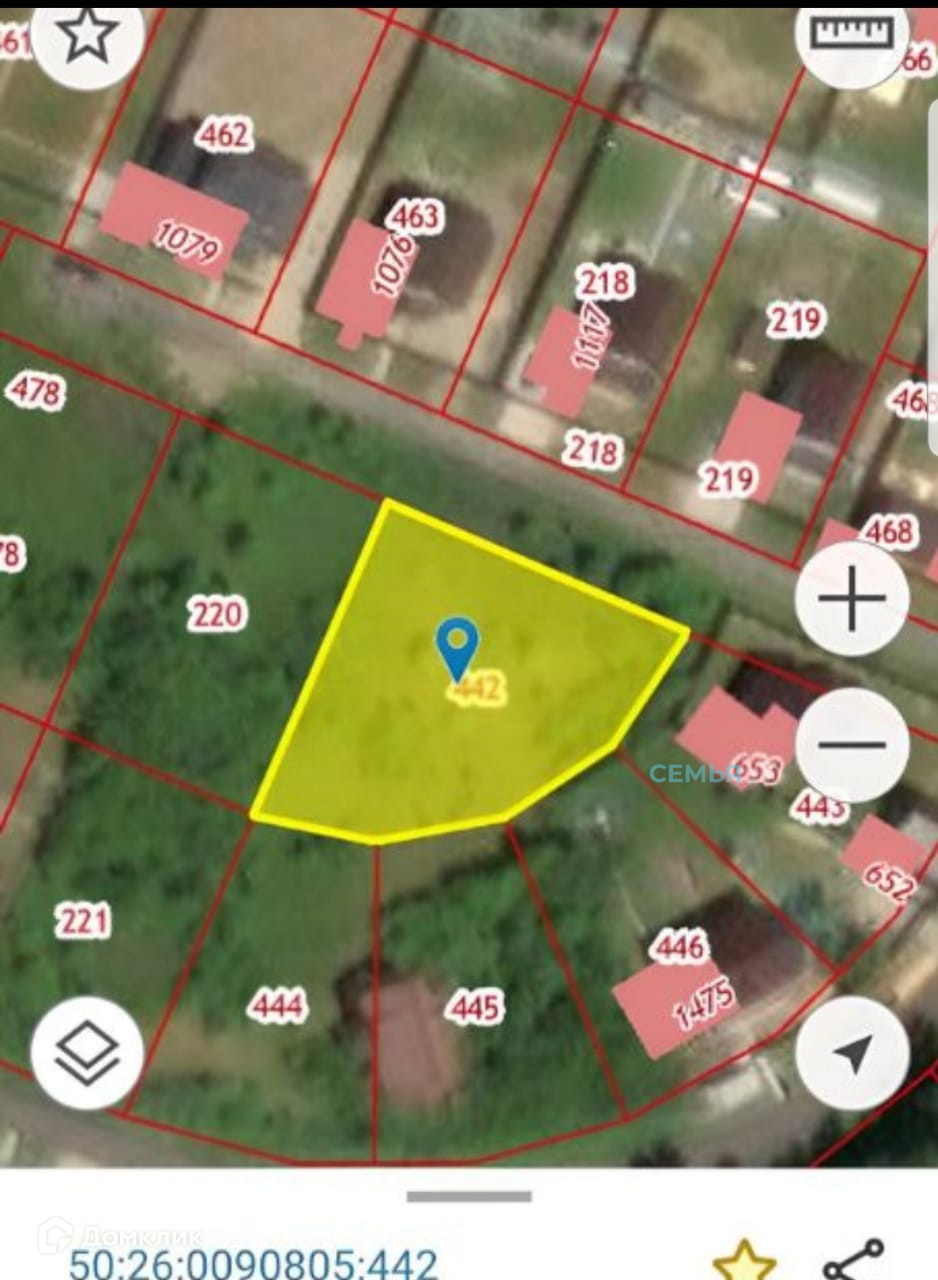
Task: Center map on my location
Action: 852,1052
